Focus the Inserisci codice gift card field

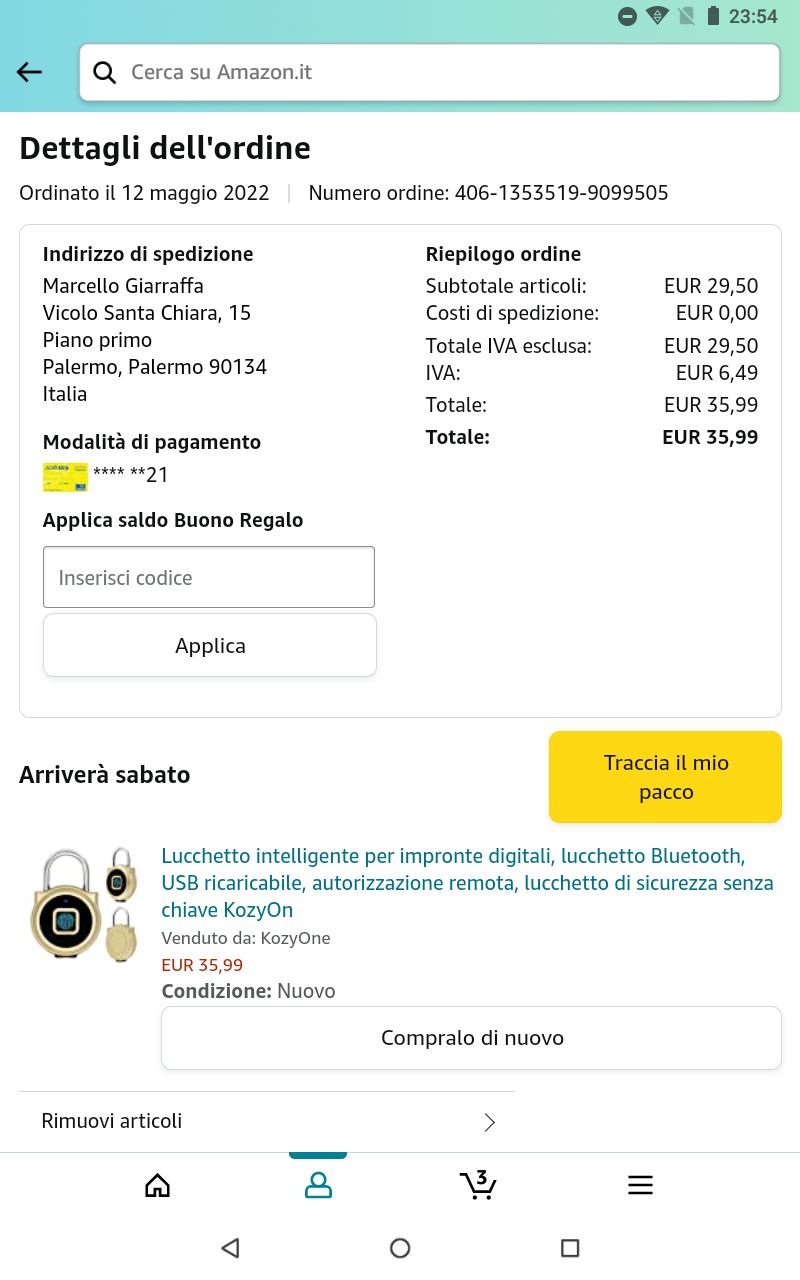pos(208,577)
